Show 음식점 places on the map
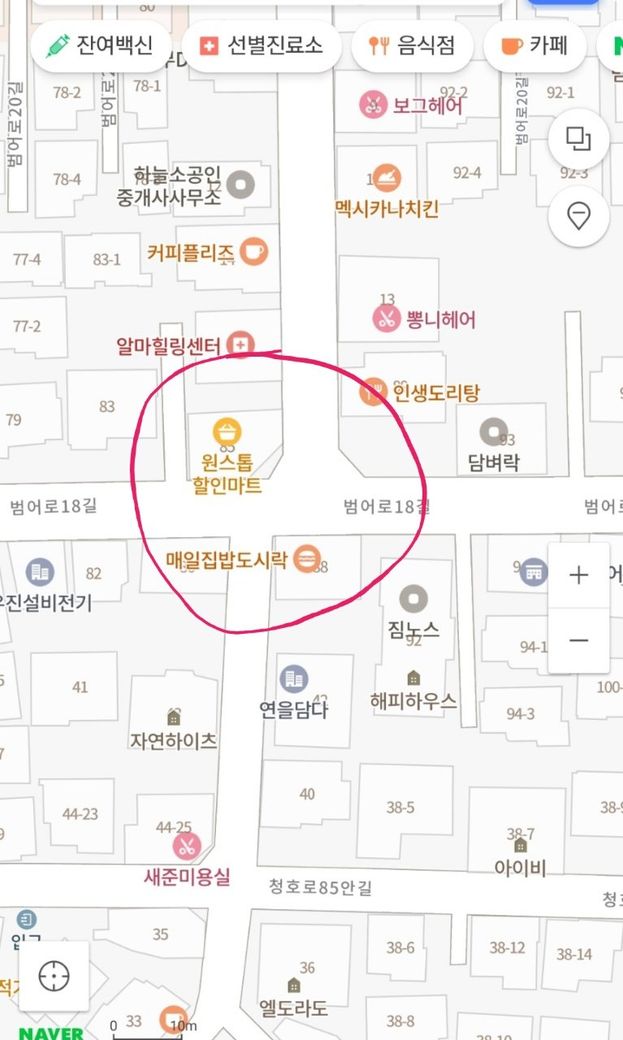Screen dimensions: 623x1040 pyautogui.click(x=411, y=46)
